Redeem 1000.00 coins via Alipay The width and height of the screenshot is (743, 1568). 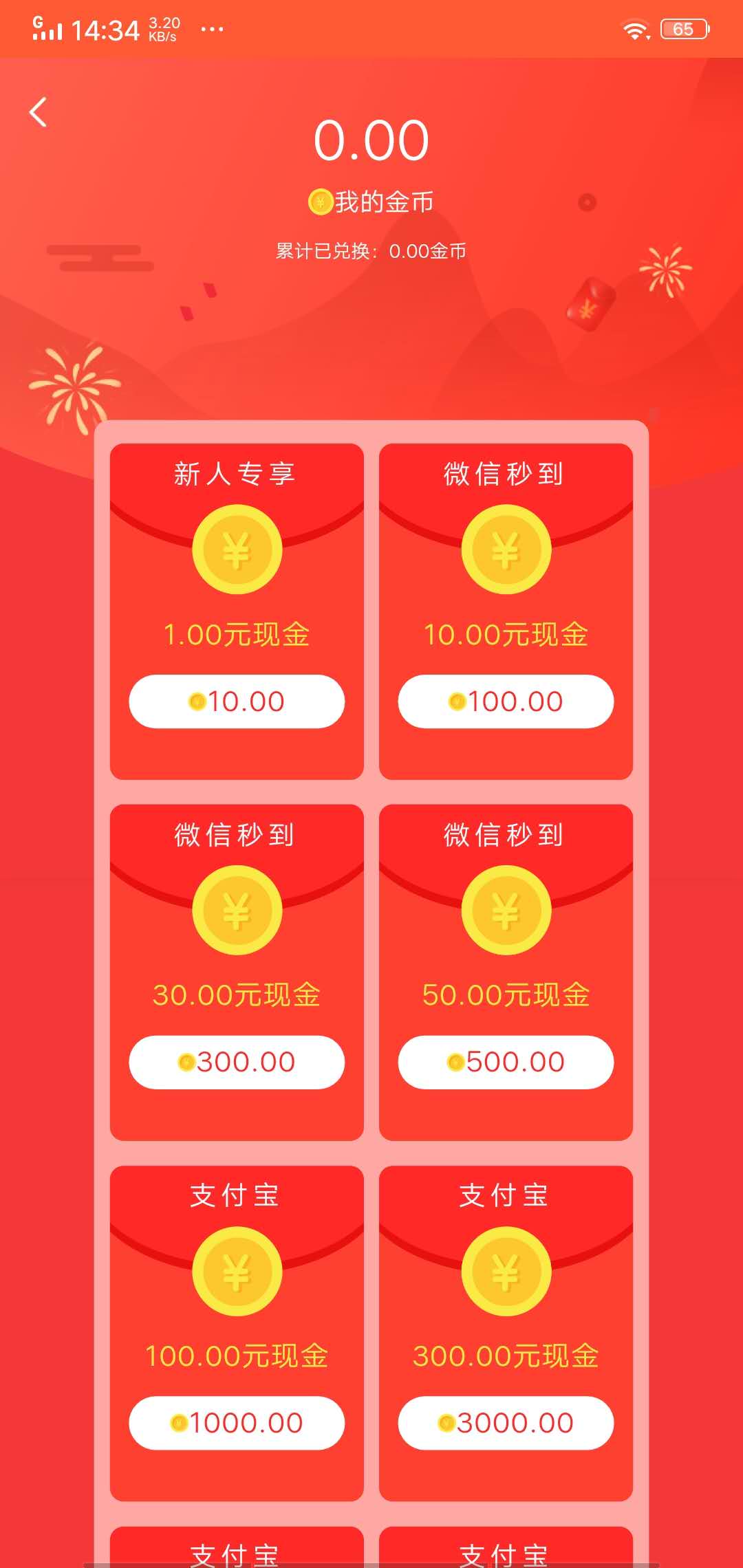237,1423
